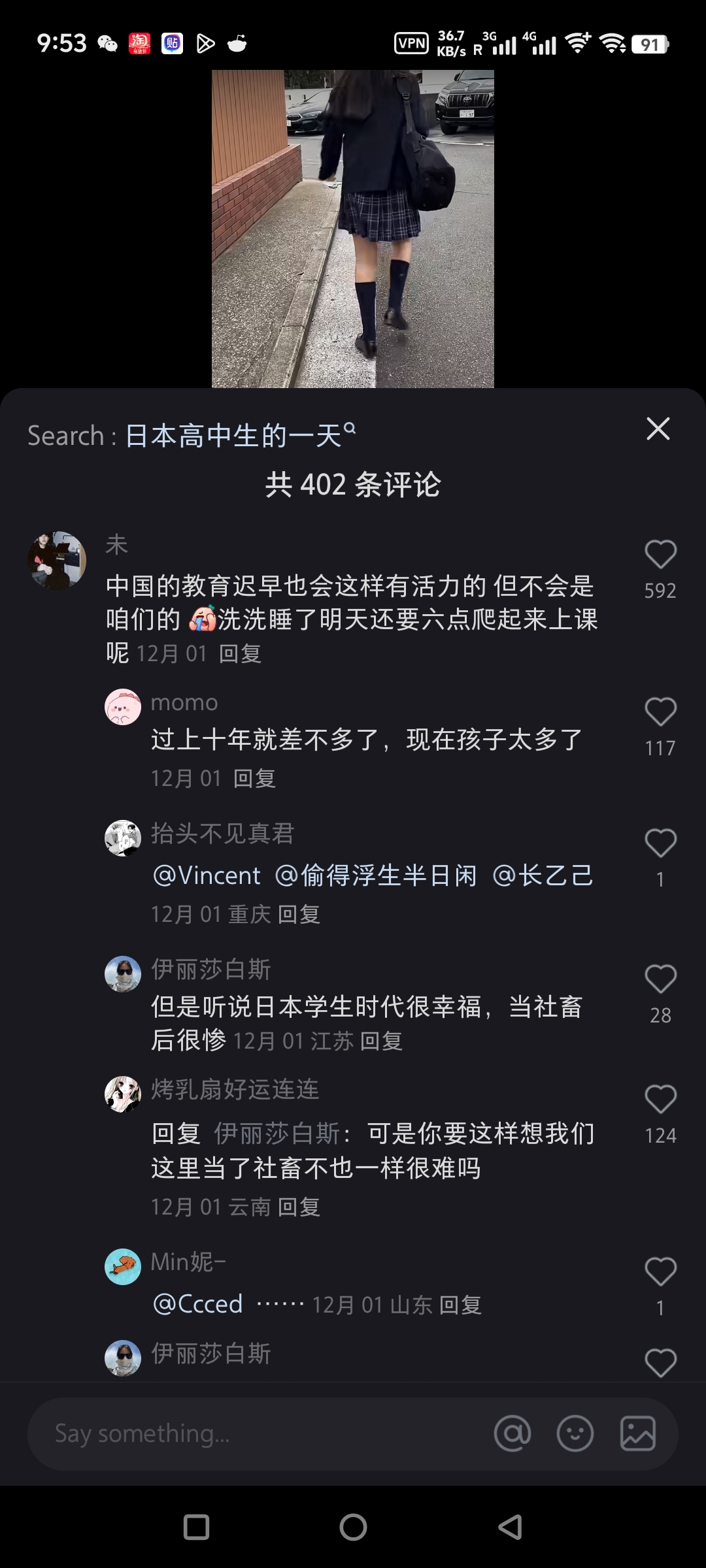Like the comment by 未
The image size is (706, 1568).
click(x=660, y=555)
